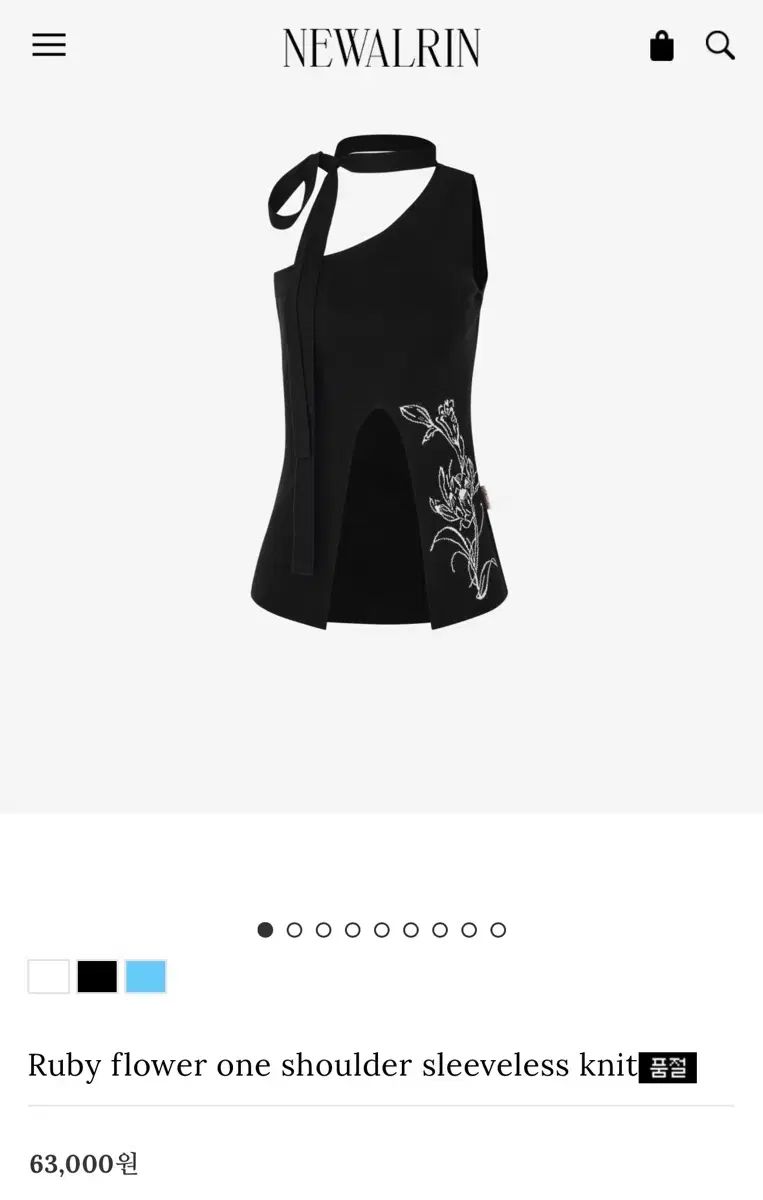Jump to the last image dot

(x=498, y=930)
